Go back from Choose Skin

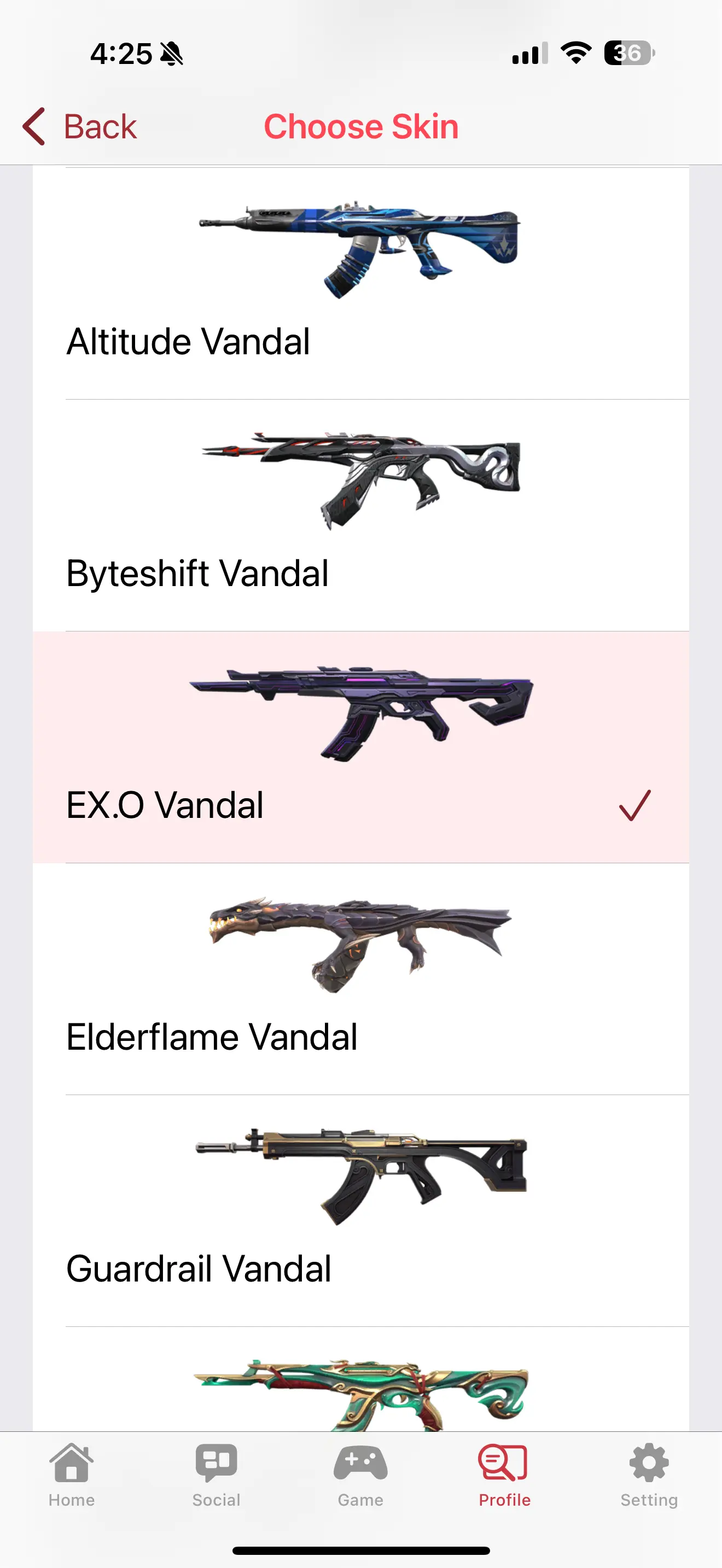[80, 127]
